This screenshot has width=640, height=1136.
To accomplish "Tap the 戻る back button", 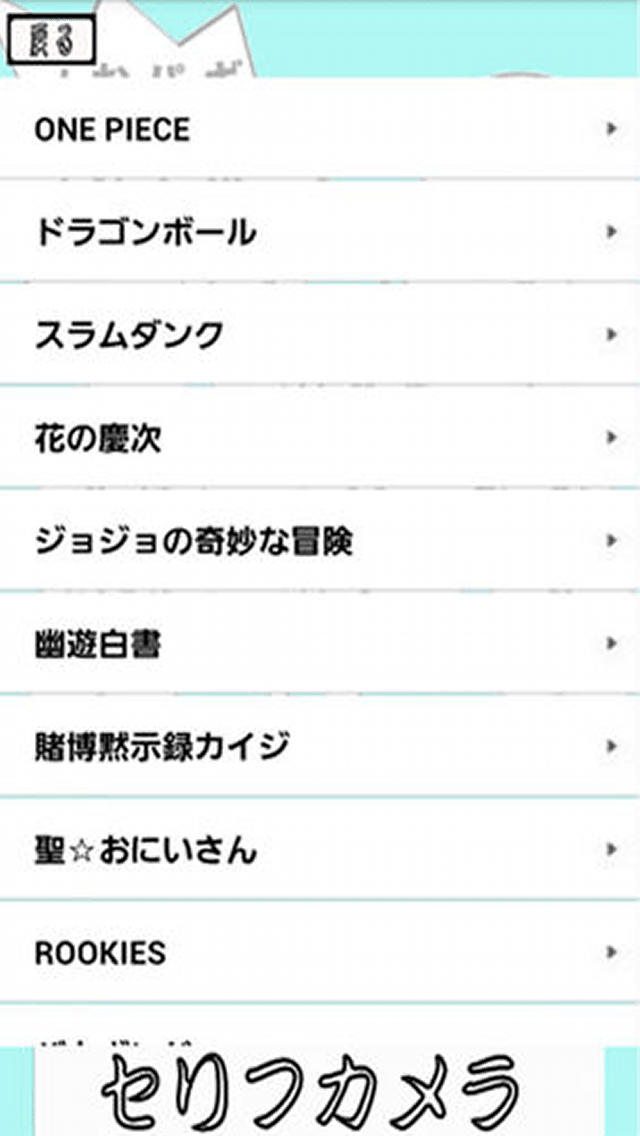I will pyautogui.click(x=51, y=41).
